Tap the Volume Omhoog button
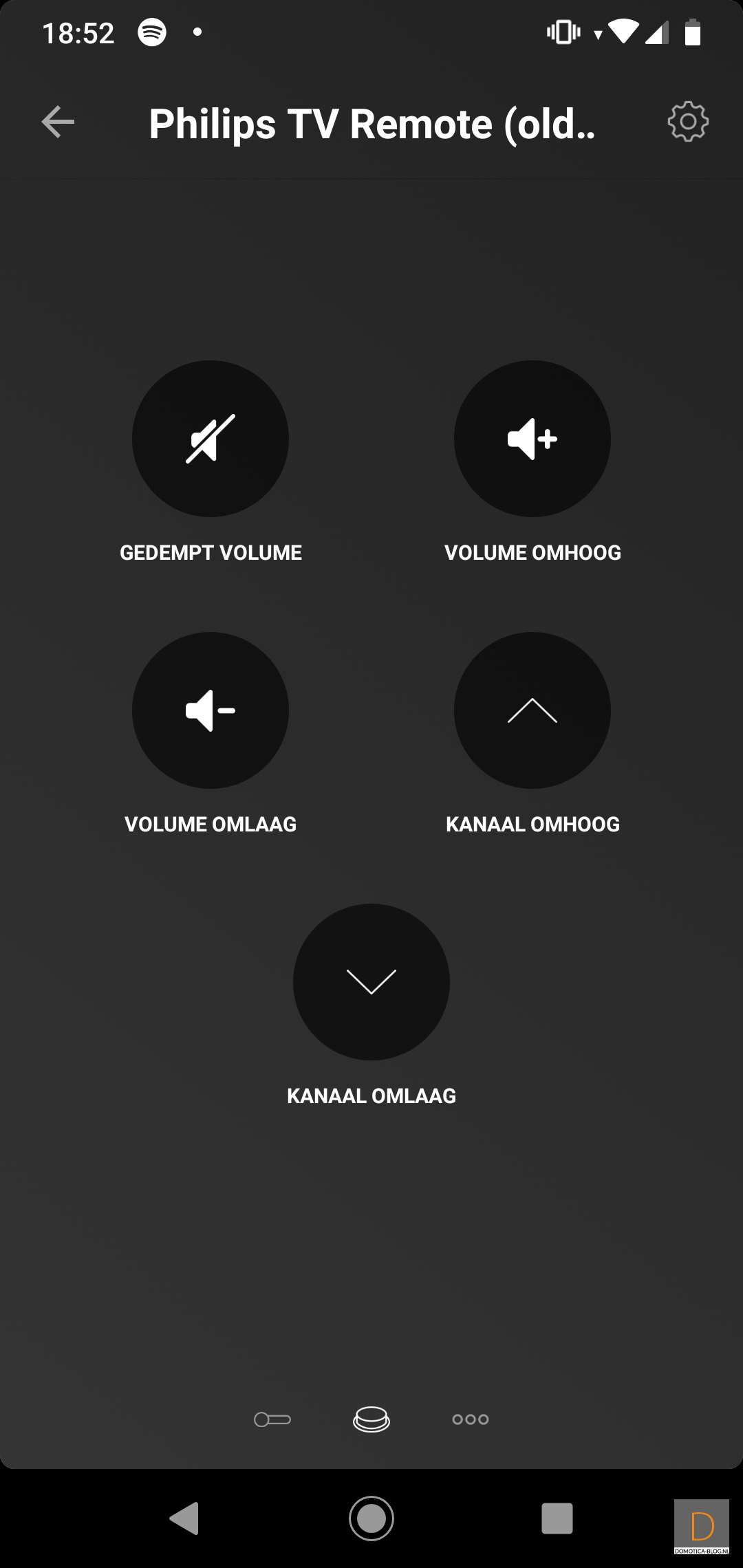 click(x=532, y=439)
